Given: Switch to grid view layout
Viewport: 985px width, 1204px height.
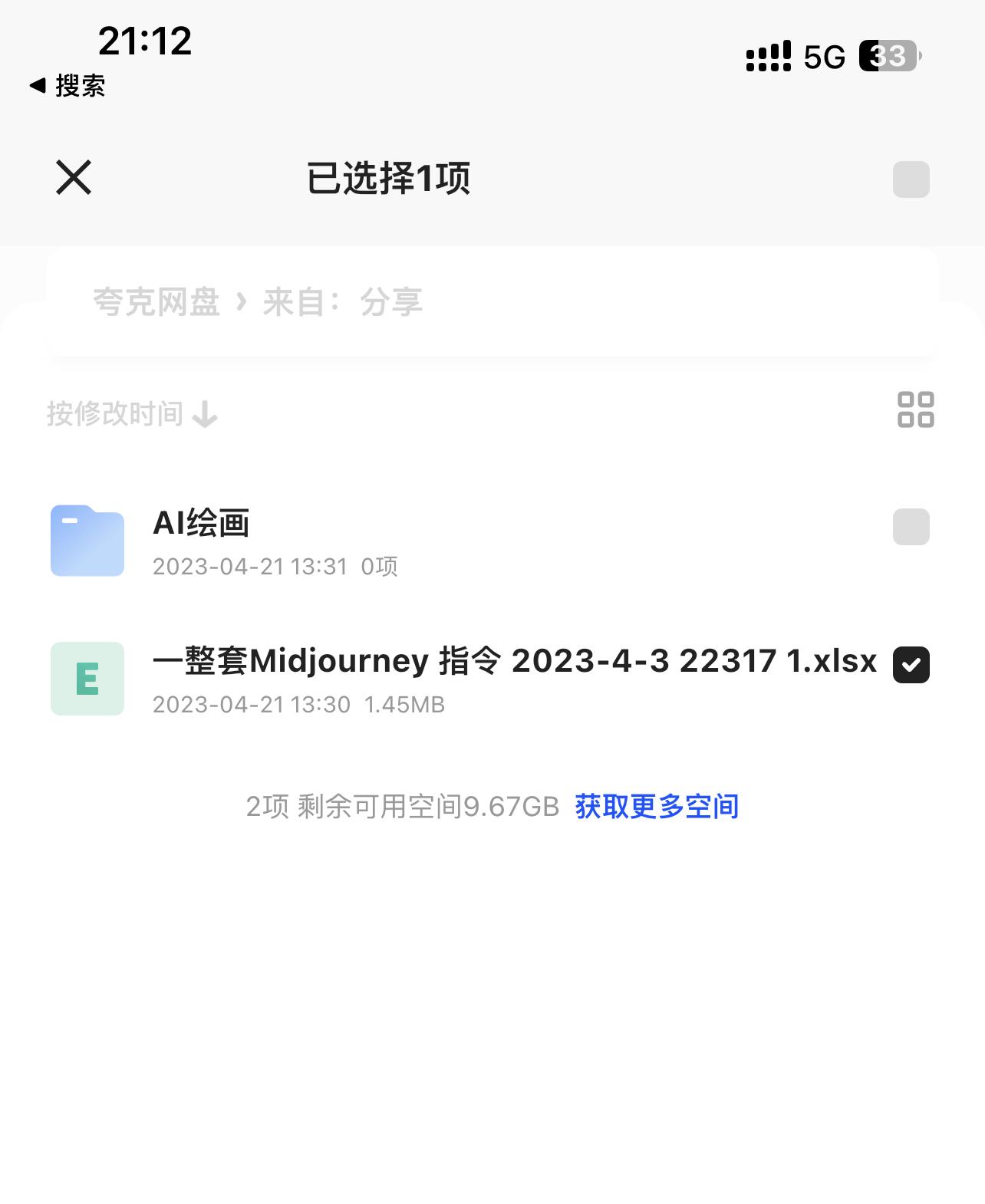Looking at the screenshot, I should click(x=915, y=410).
